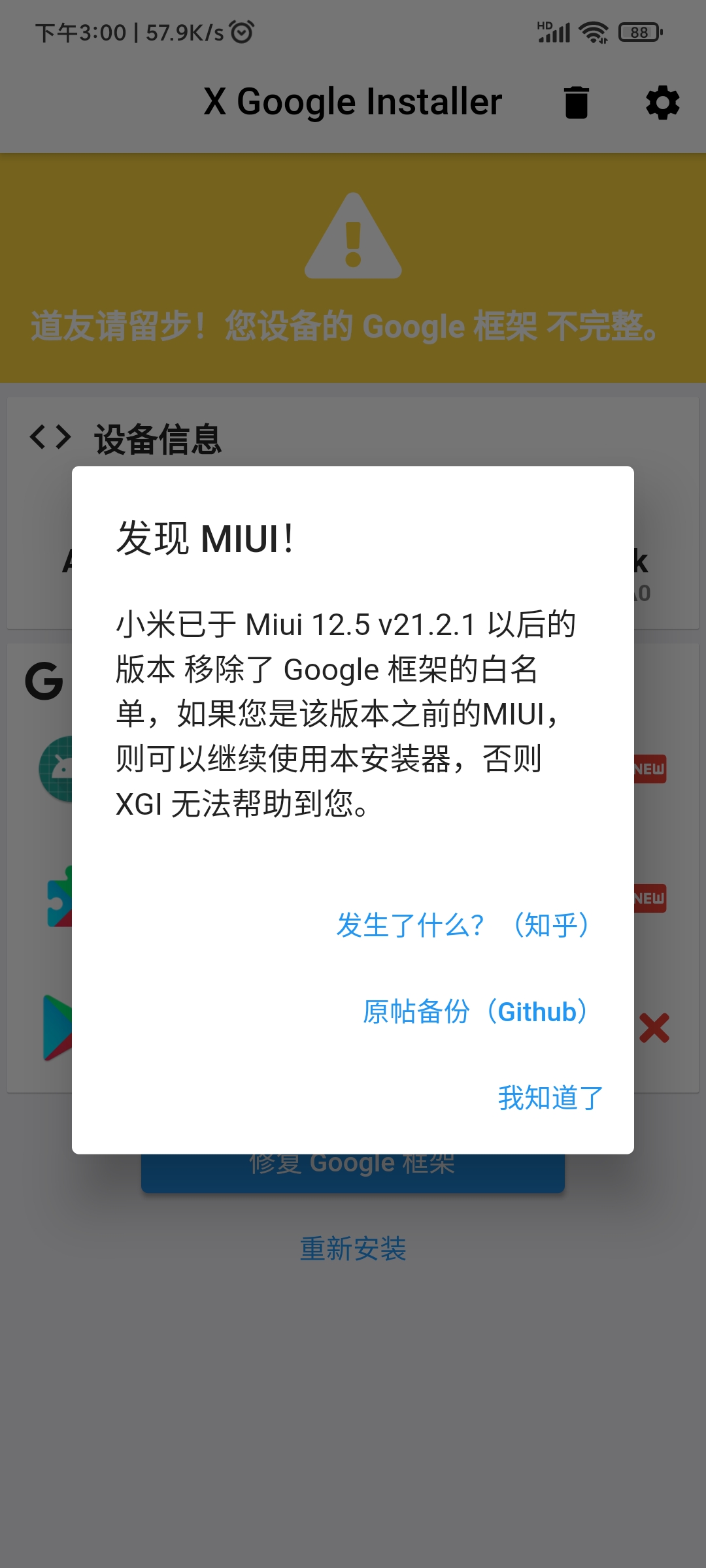Open the 发生了什么?(知乎) link
The height and width of the screenshot is (1568, 706).
[464, 925]
